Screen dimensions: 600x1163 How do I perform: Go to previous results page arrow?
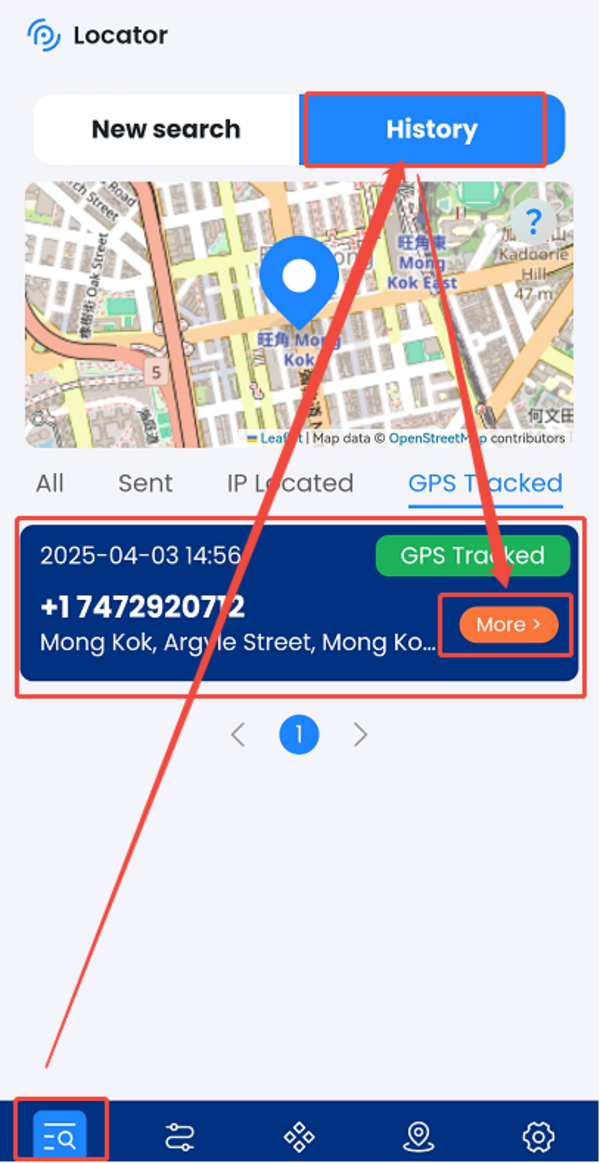[x=238, y=736]
